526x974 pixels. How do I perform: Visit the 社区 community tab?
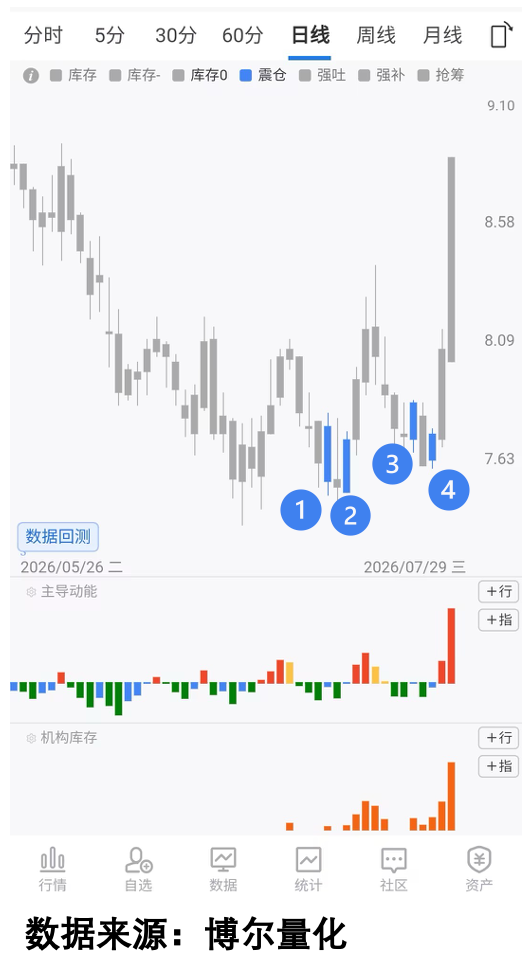coord(394,869)
